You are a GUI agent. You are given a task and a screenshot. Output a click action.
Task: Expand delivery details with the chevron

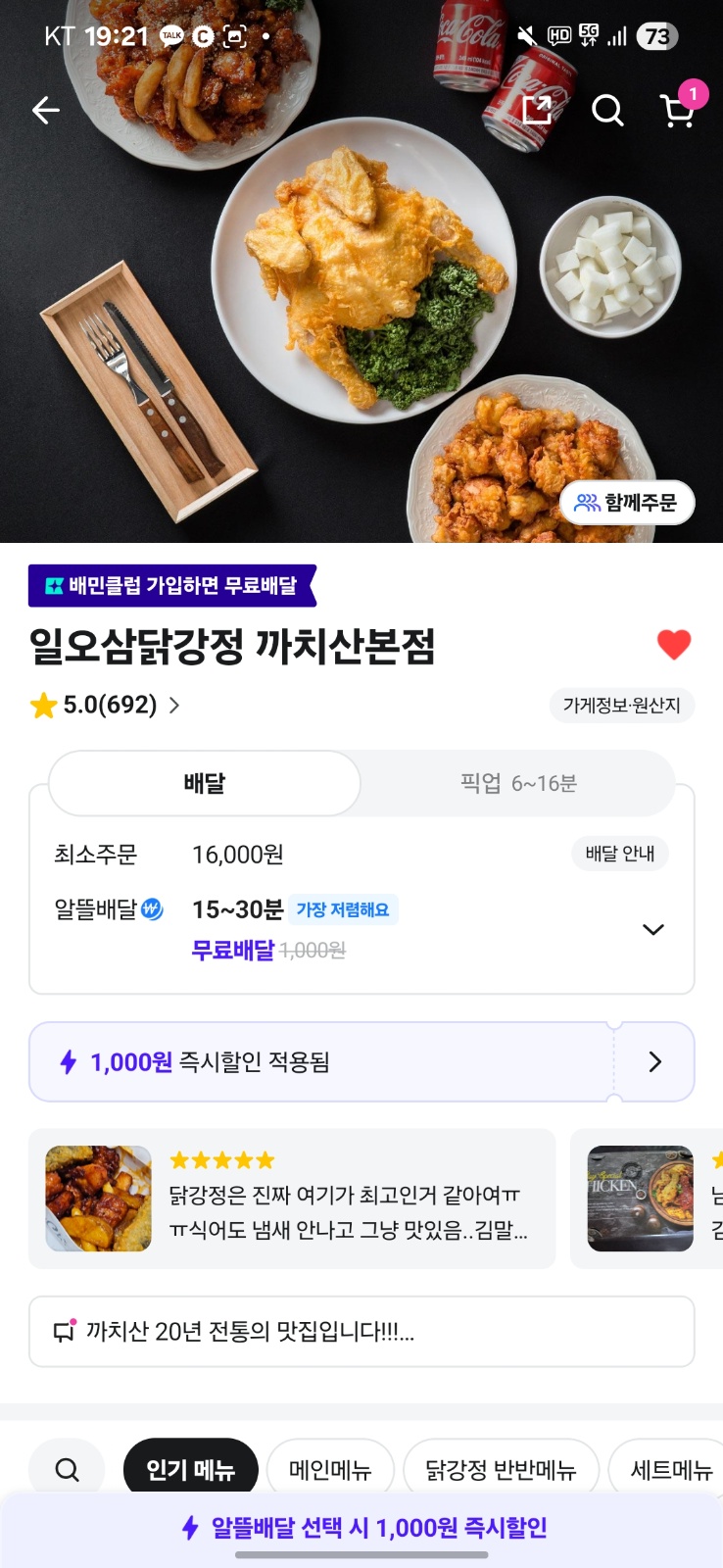click(x=651, y=929)
